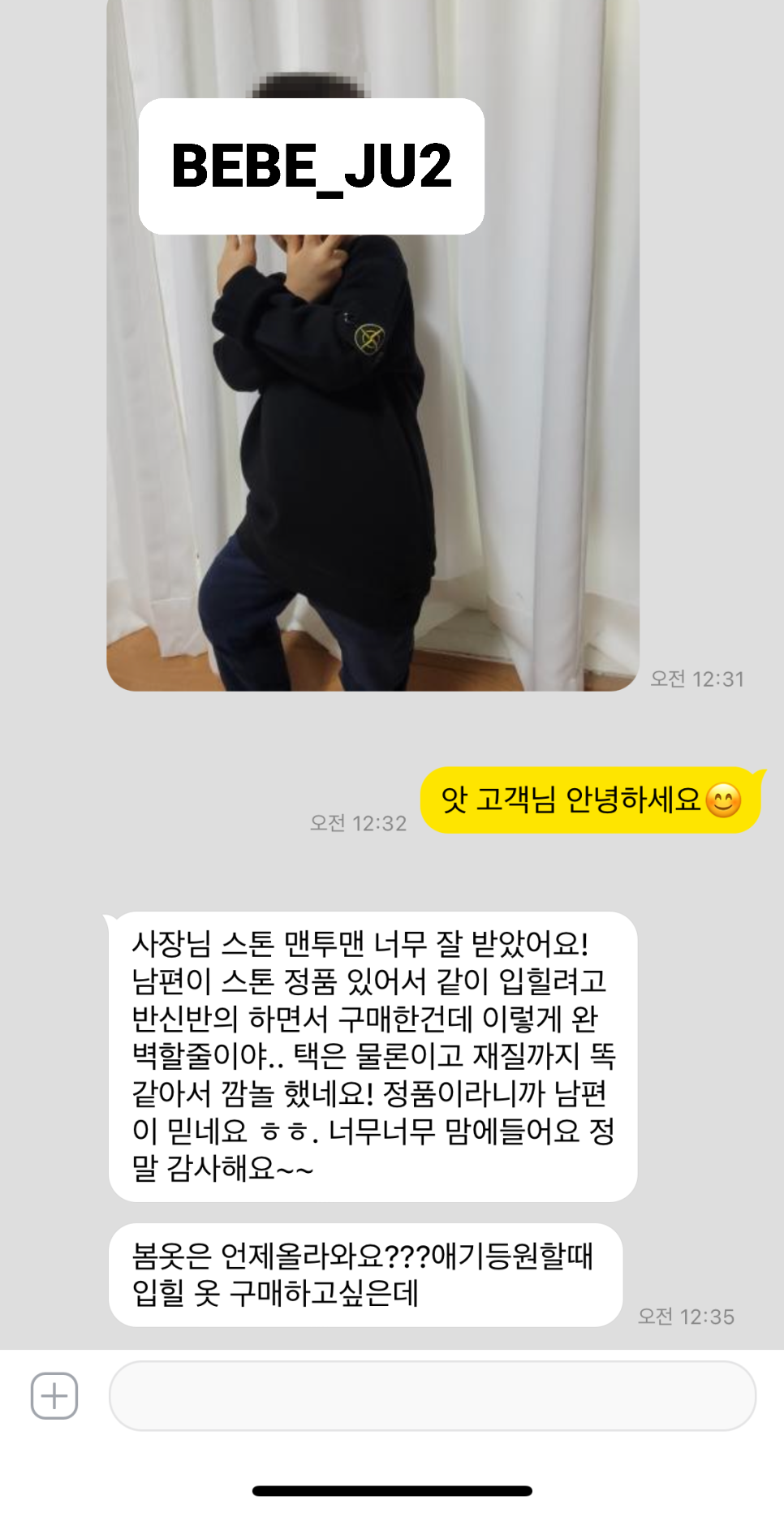Focus the message input field
Viewport: 784px width, 1513px height.
pyautogui.click(x=432, y=1396)
